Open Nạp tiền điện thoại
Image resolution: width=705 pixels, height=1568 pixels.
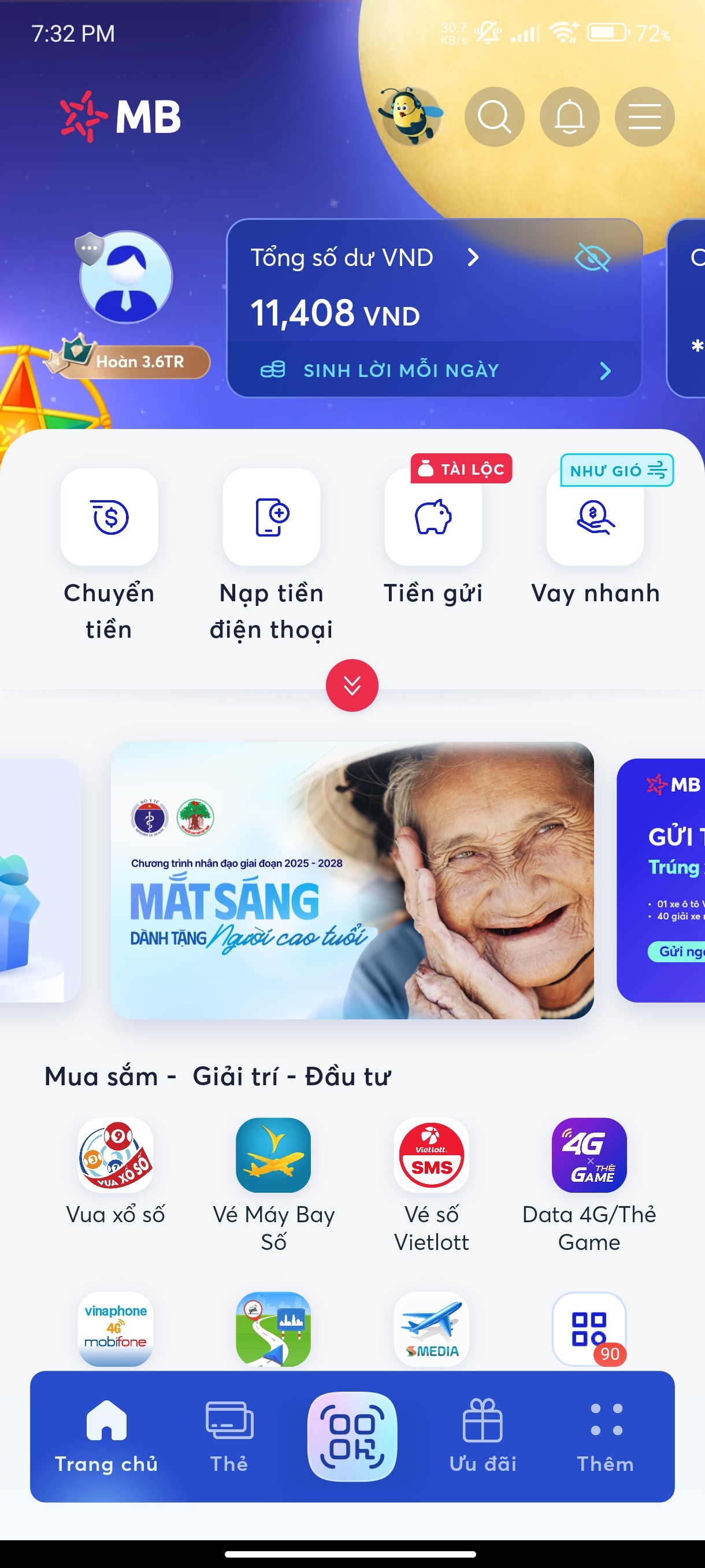(x=271, y=517)
